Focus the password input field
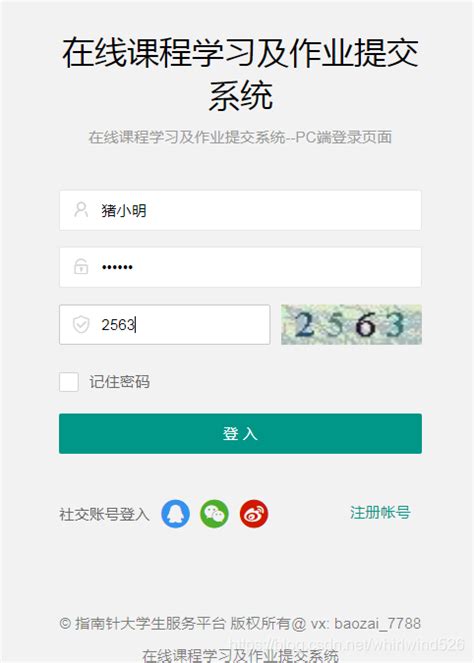 (x=240, y=267)
